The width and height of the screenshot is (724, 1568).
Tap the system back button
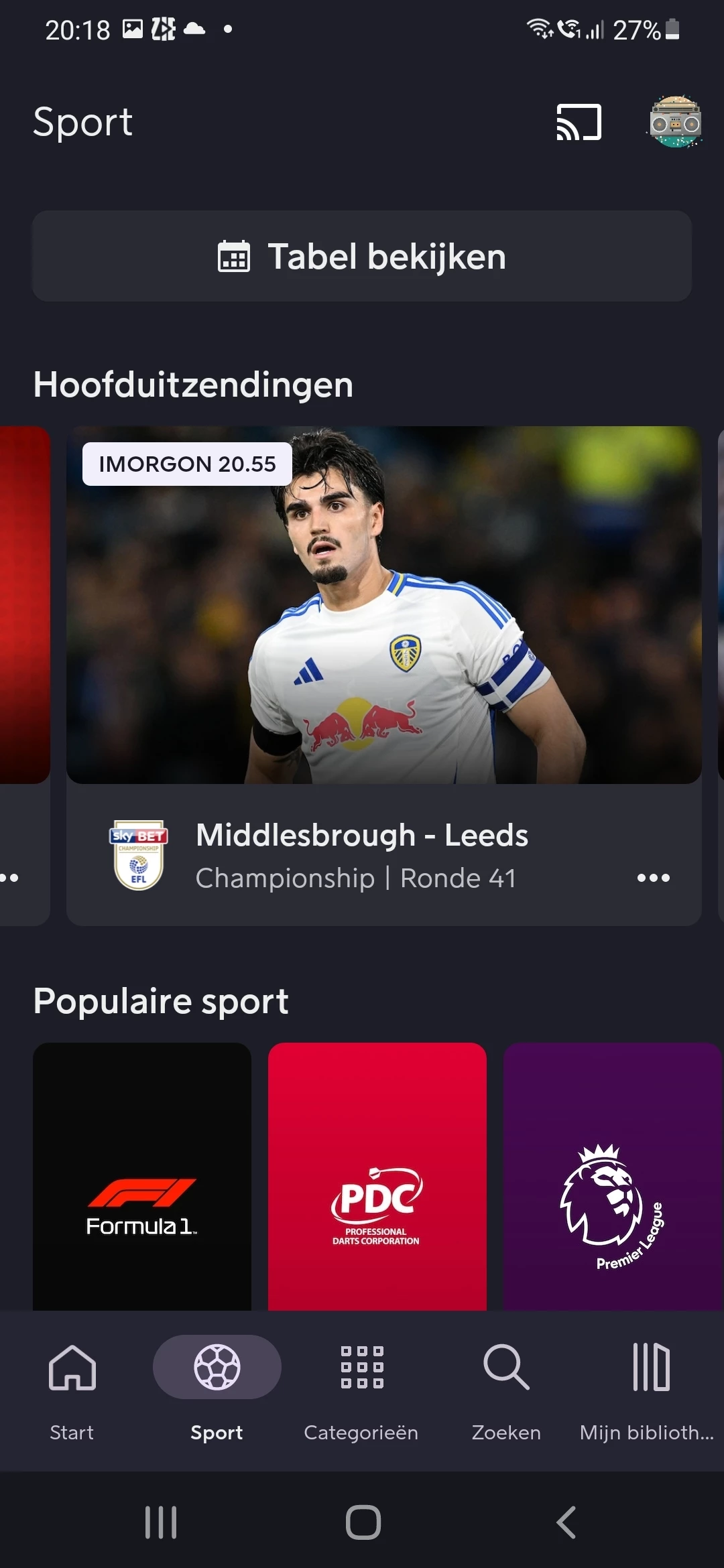(x=566, y=1522)
